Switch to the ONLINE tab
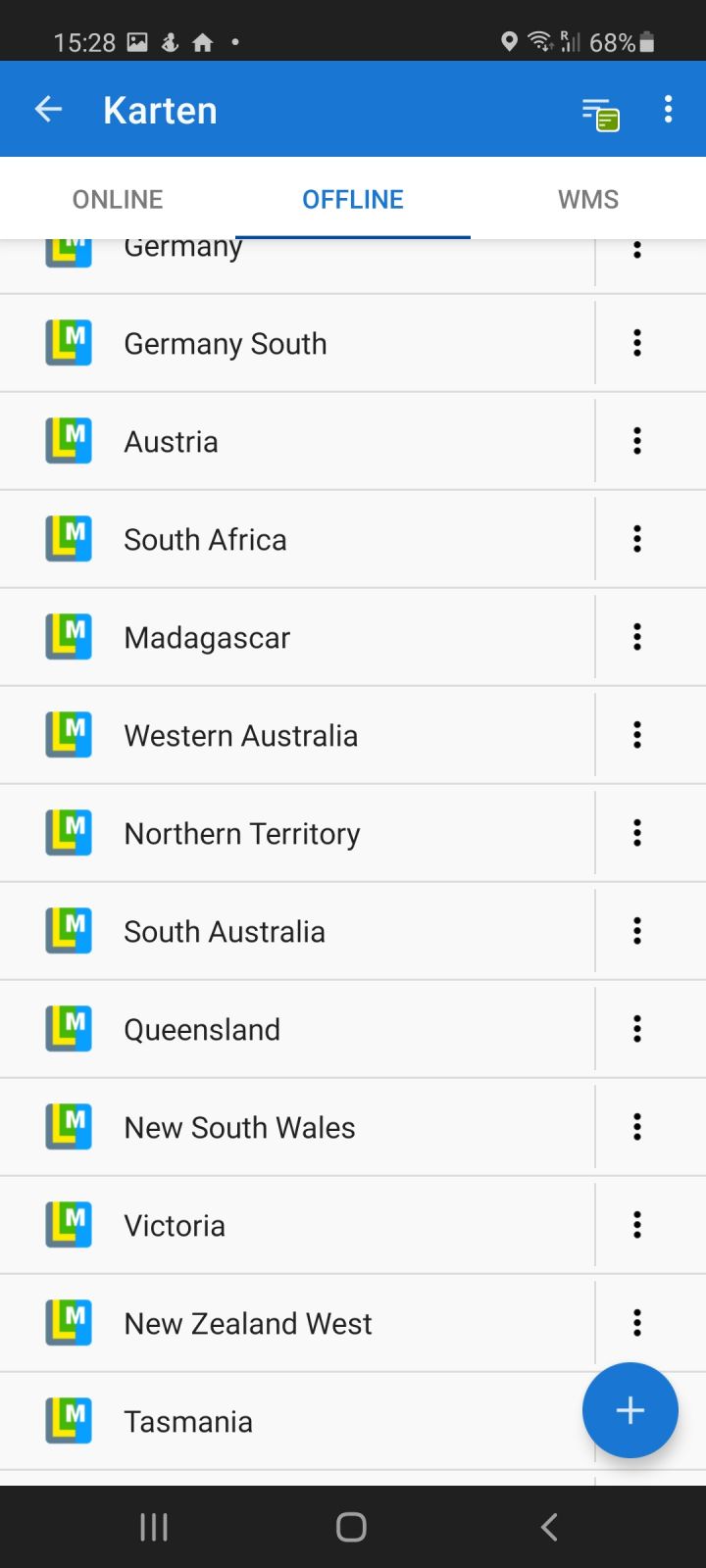This screenshot has width=706, height=1568. (118, 199)
